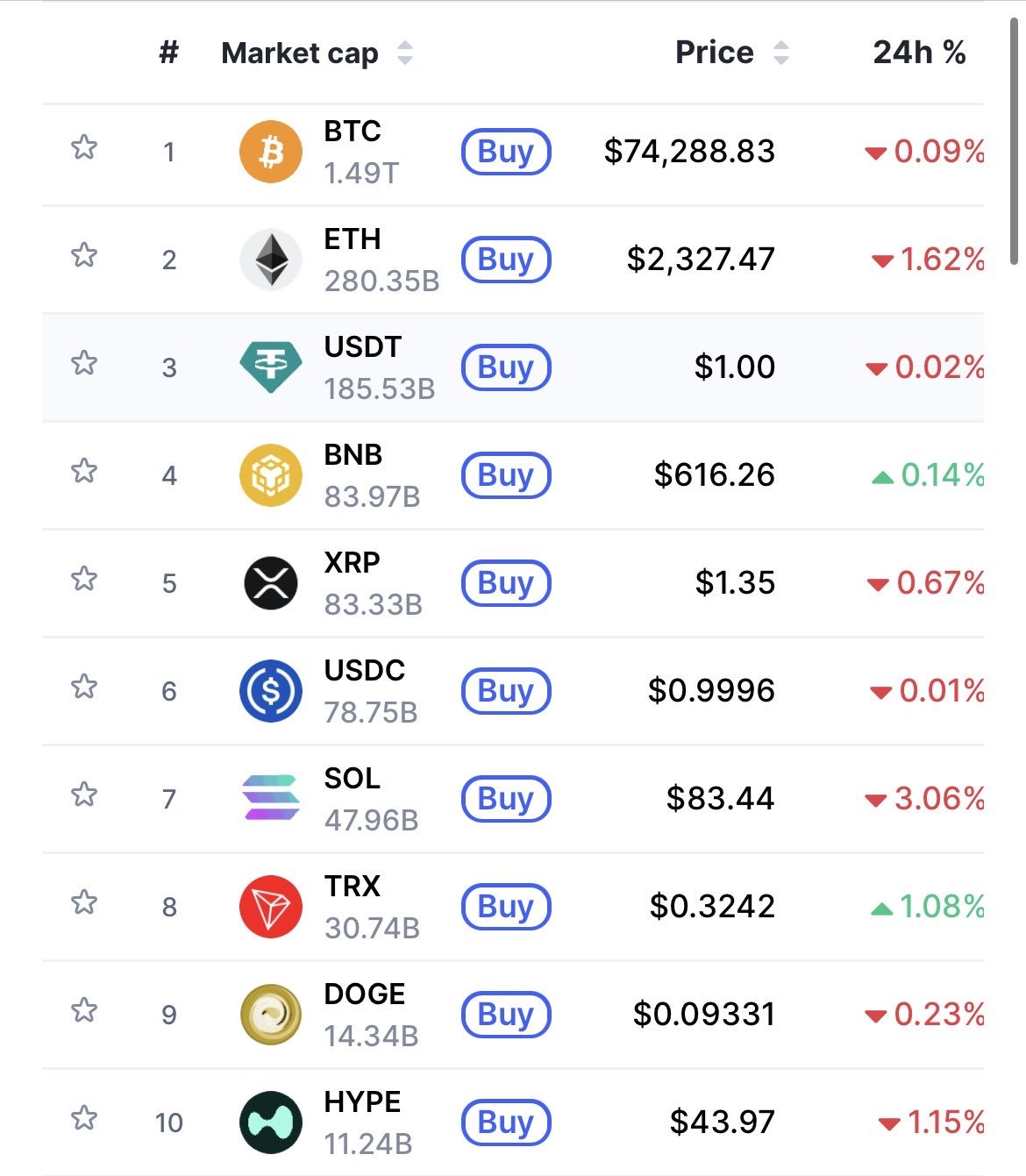Viewport: 1026px width, 1176px height.
Task: Buy TRX
Action: click(506, 907)
